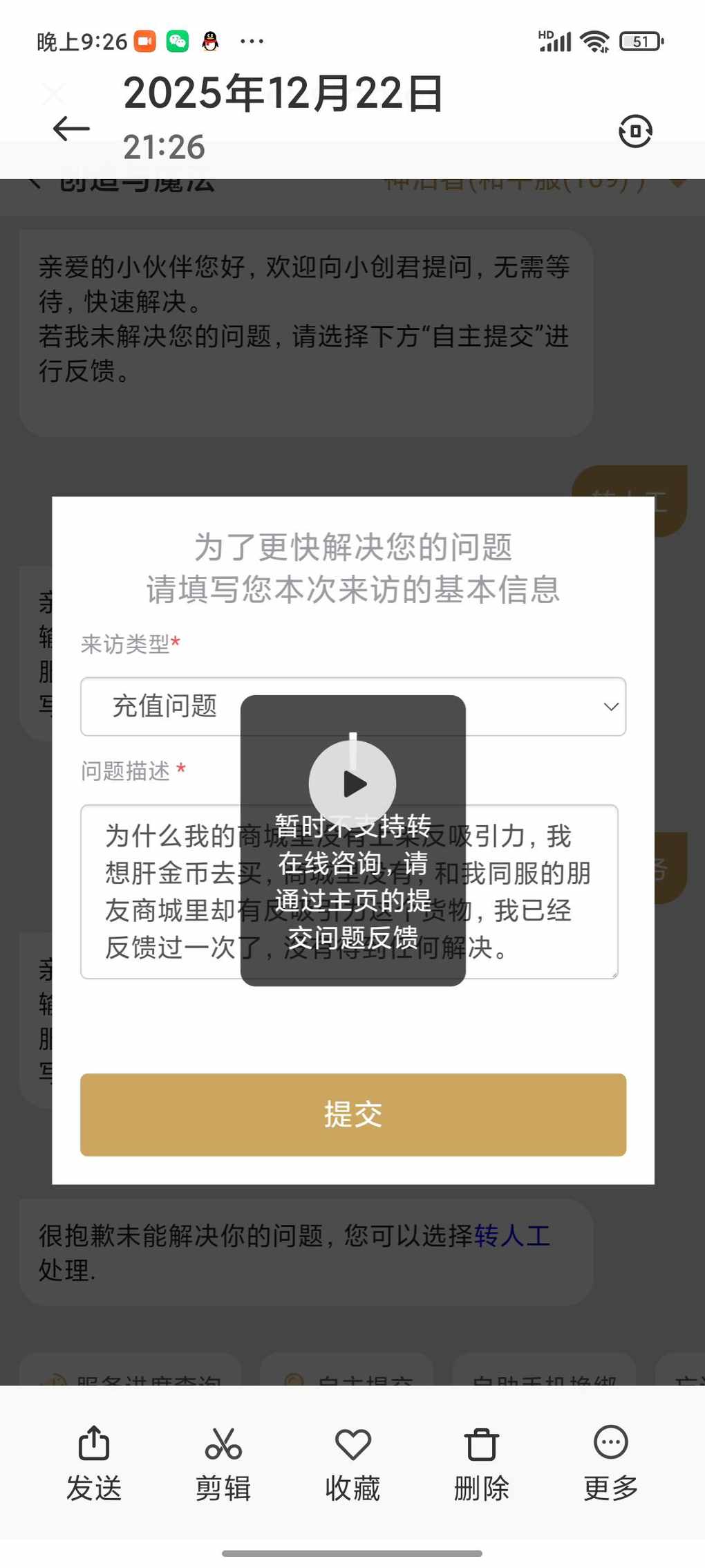
Task: Open the 更多 options menu
Action: pyautogui.click(x=610, y=1462)
